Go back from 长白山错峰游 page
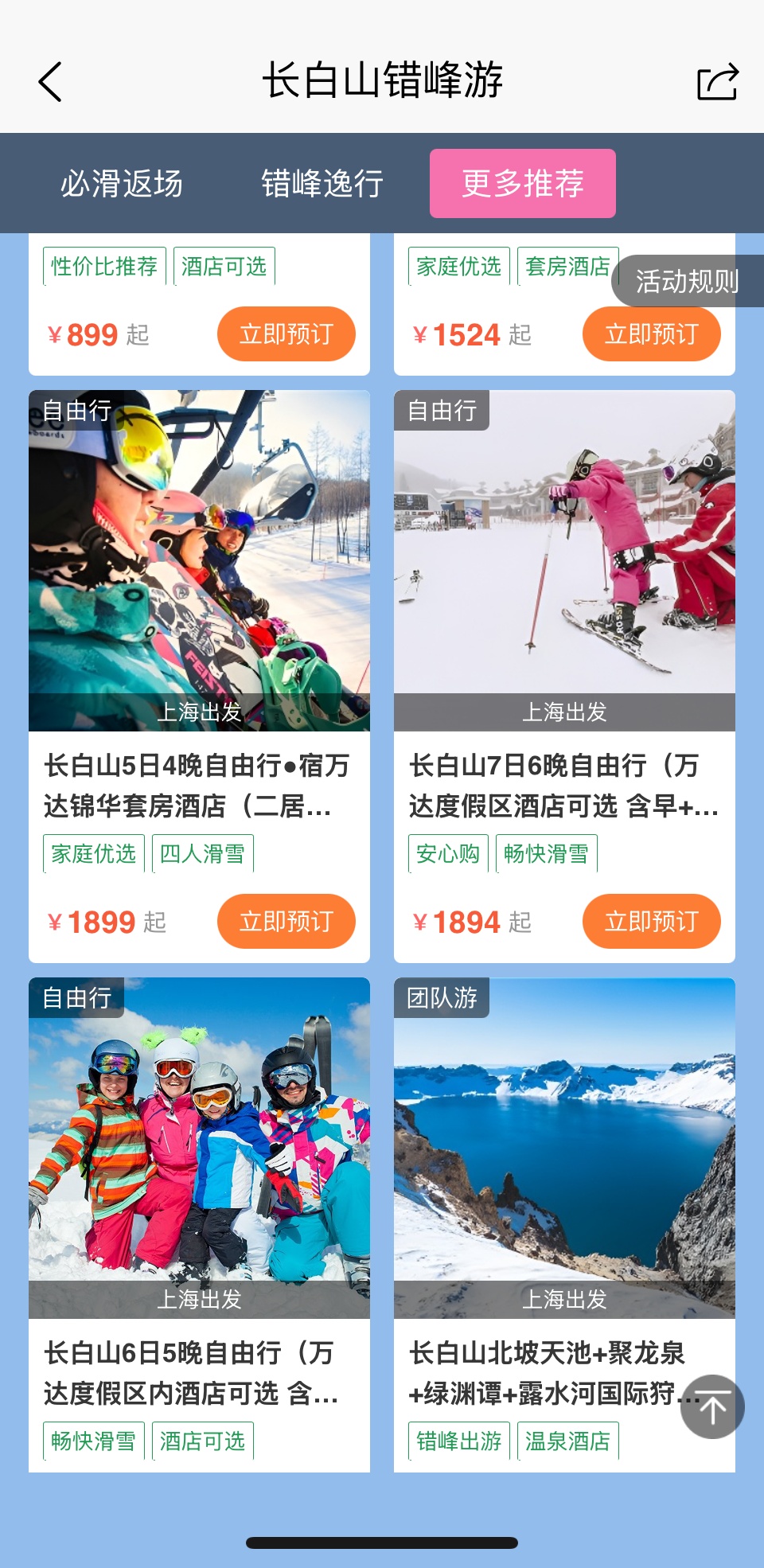764x1568 pixels. tap(50, 81)
